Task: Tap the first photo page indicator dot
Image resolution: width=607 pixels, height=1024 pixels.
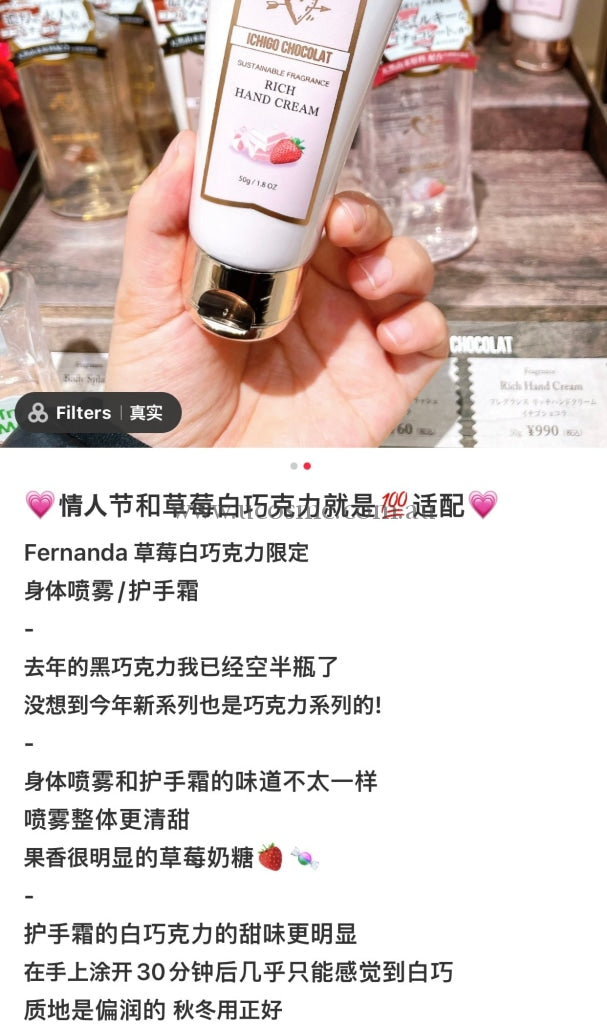Action: tap(294, 466)
